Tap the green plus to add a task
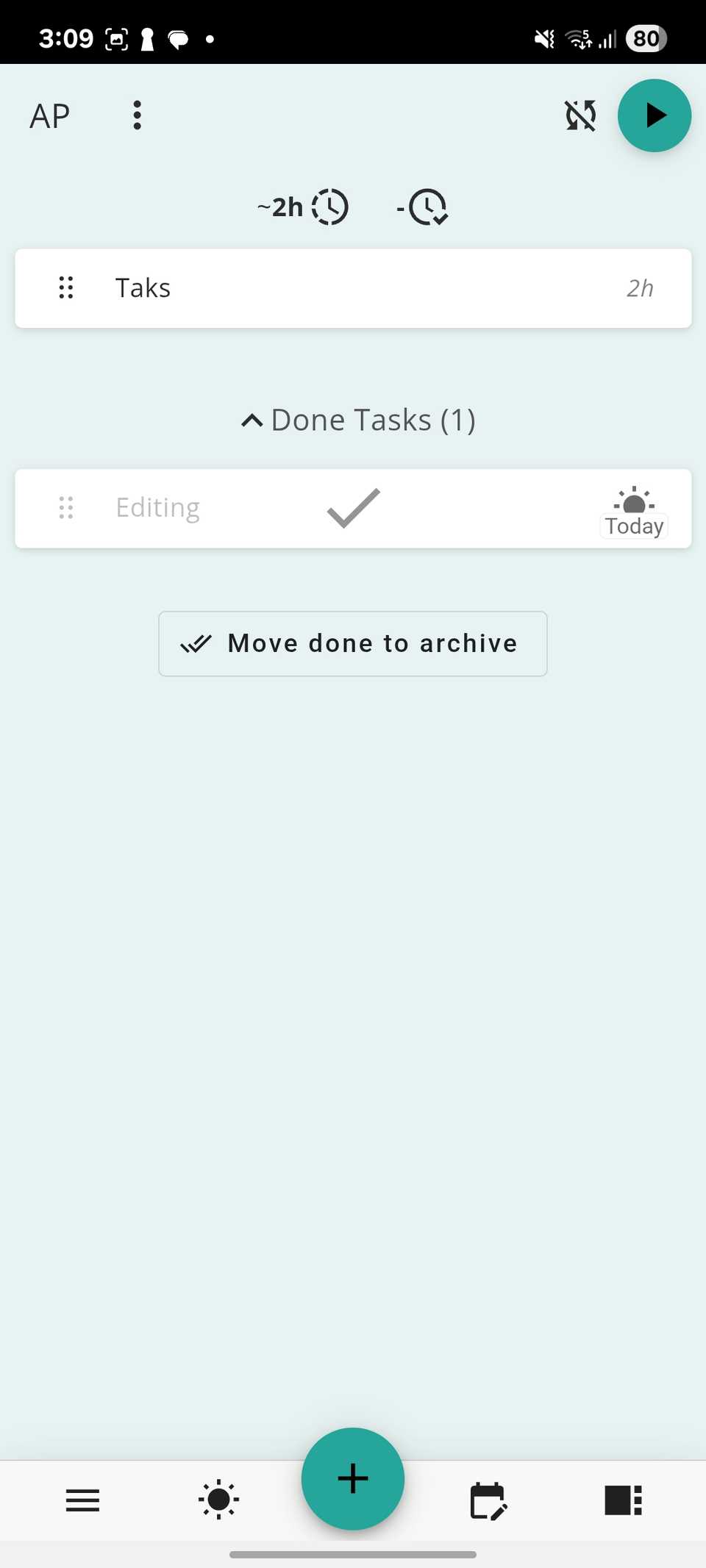The height and width of the screenshot is (1568, 706). pos(352,1479)
